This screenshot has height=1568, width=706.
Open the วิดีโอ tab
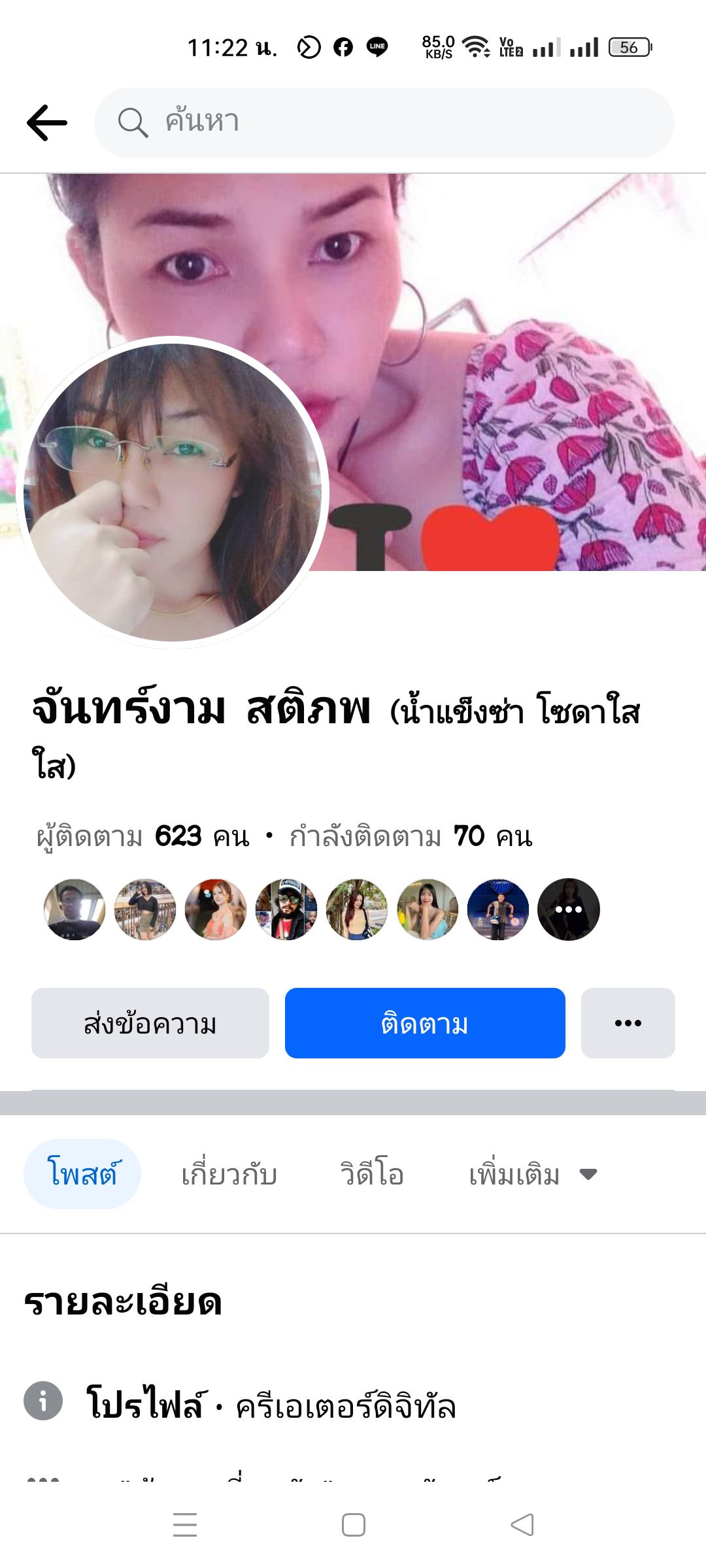point(371,1174)
